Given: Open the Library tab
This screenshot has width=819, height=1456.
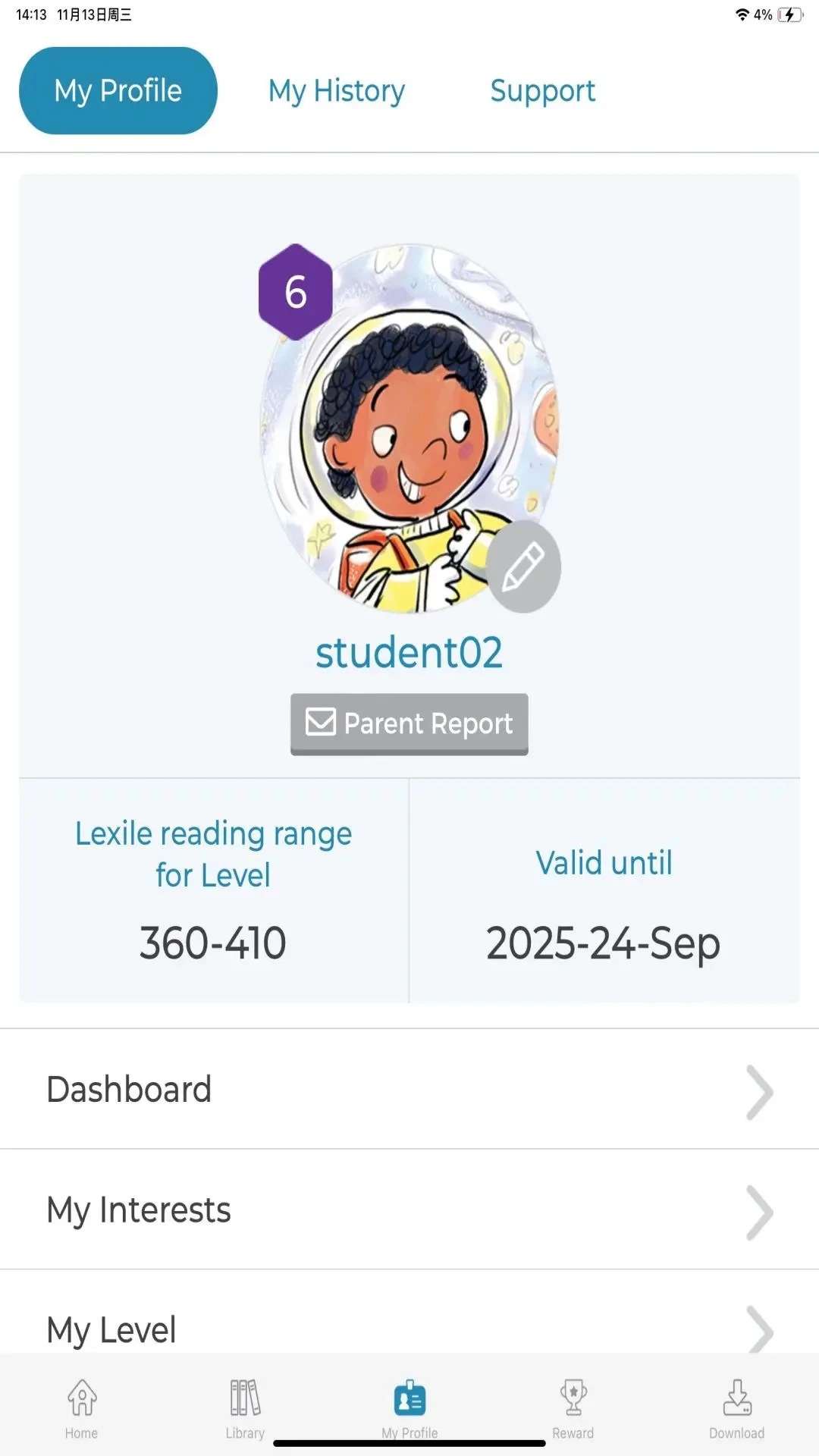Looking at the screenshot, I should [x=245, y=1407].
